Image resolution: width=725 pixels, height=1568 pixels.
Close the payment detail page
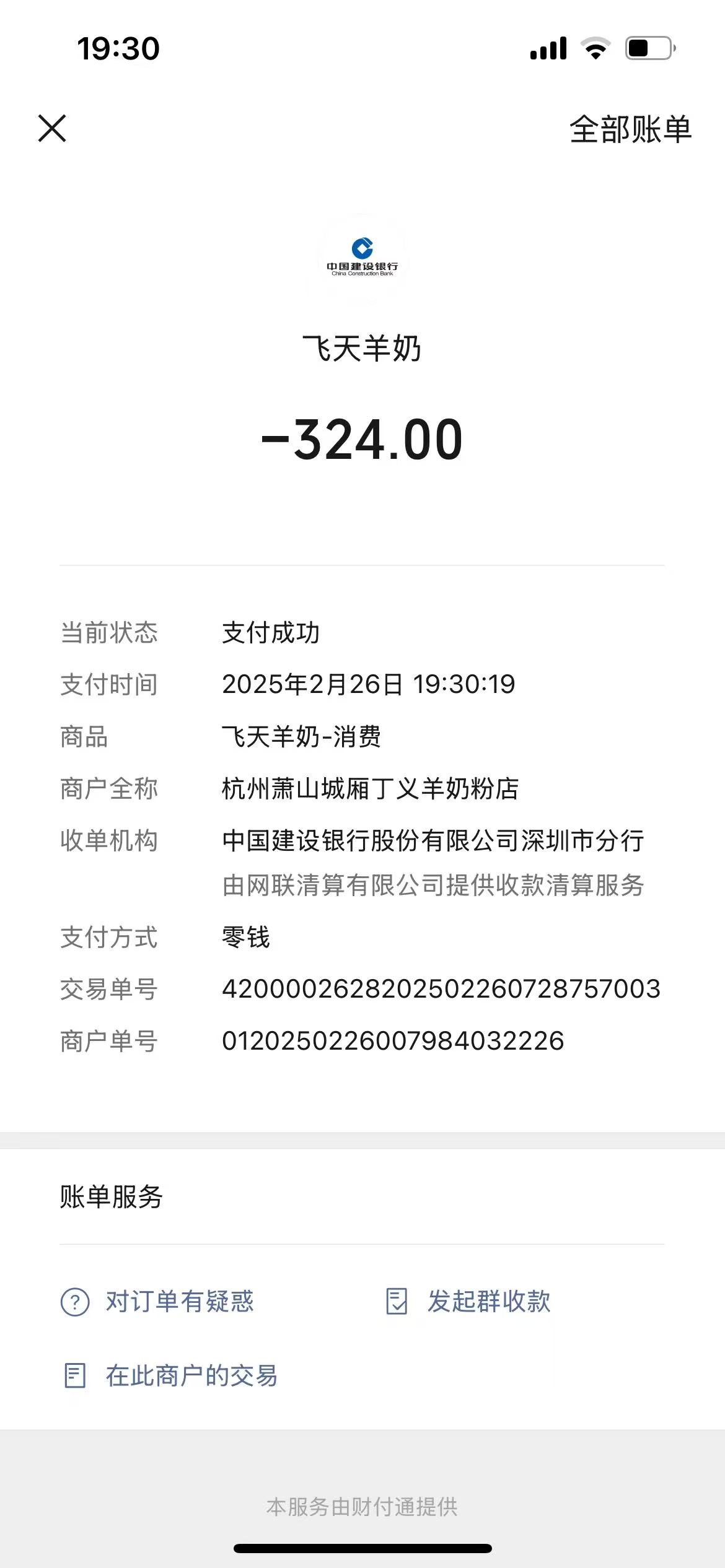click(x=52, y=128)
